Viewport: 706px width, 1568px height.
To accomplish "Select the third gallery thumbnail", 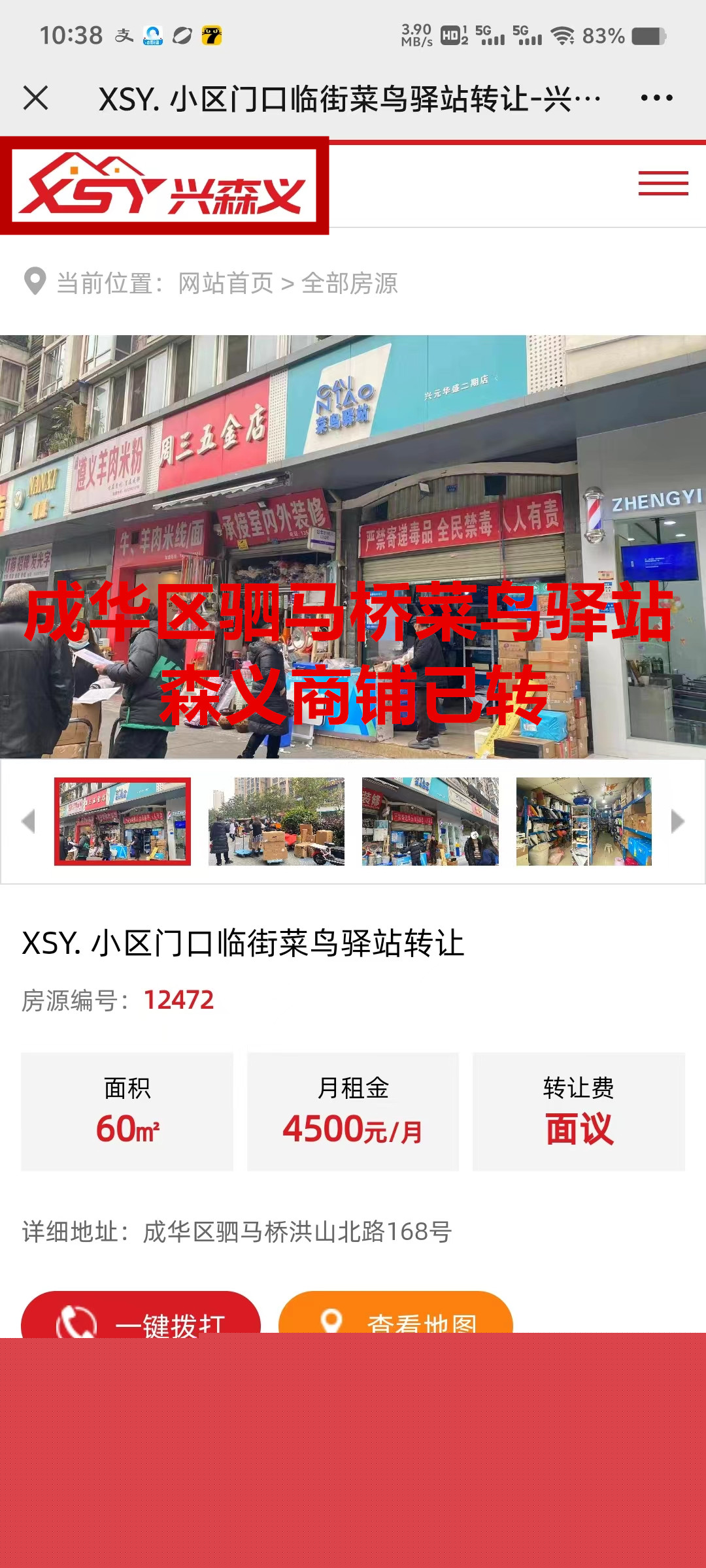I will (430, 821).
